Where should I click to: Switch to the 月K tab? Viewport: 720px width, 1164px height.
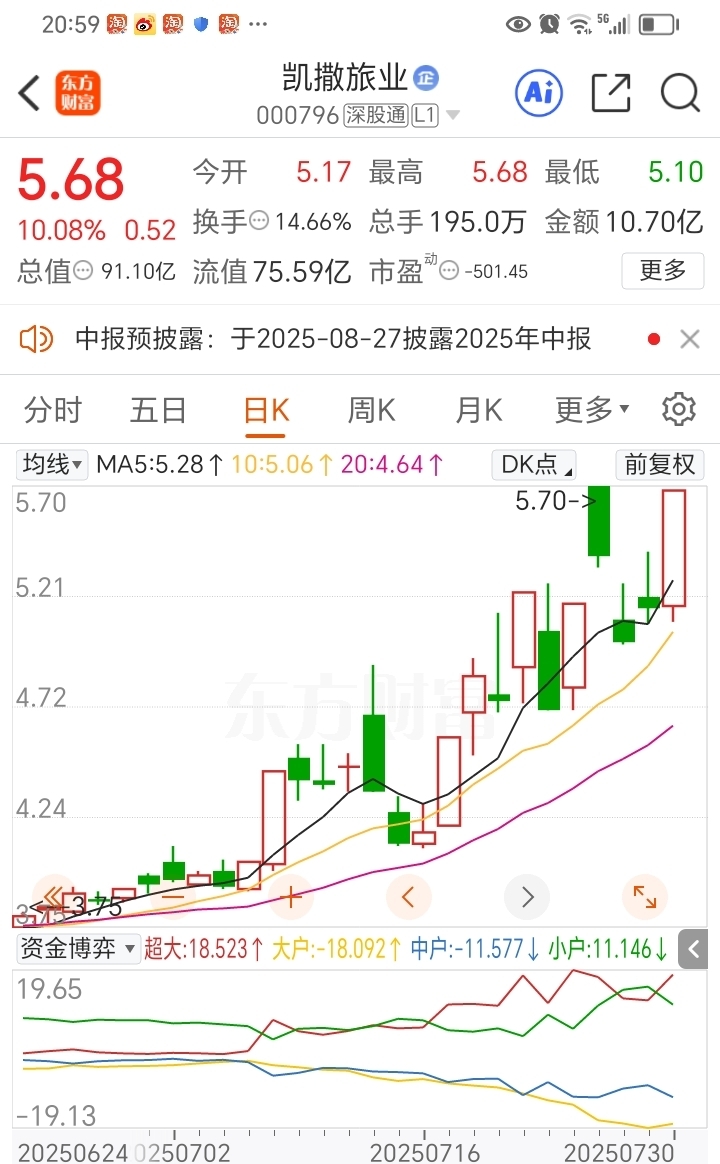[479, 410]
